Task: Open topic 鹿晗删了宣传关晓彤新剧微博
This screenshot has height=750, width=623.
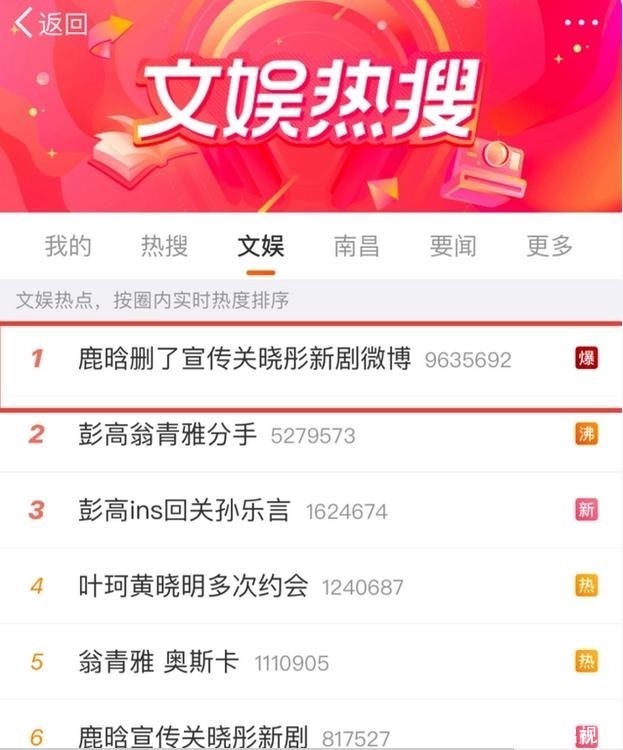Action: [245, 360]
